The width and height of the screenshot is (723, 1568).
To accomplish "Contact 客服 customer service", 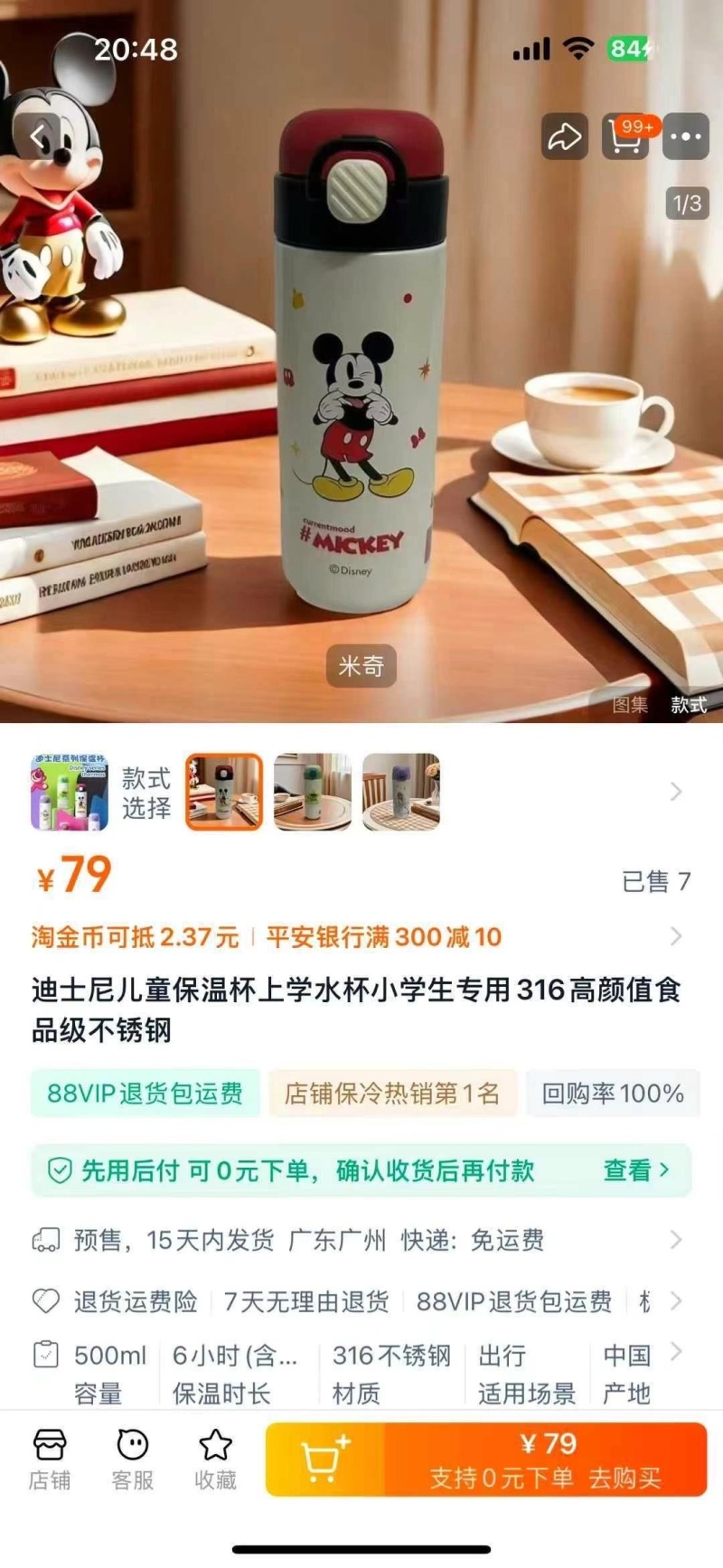I will pos(133,1459).
